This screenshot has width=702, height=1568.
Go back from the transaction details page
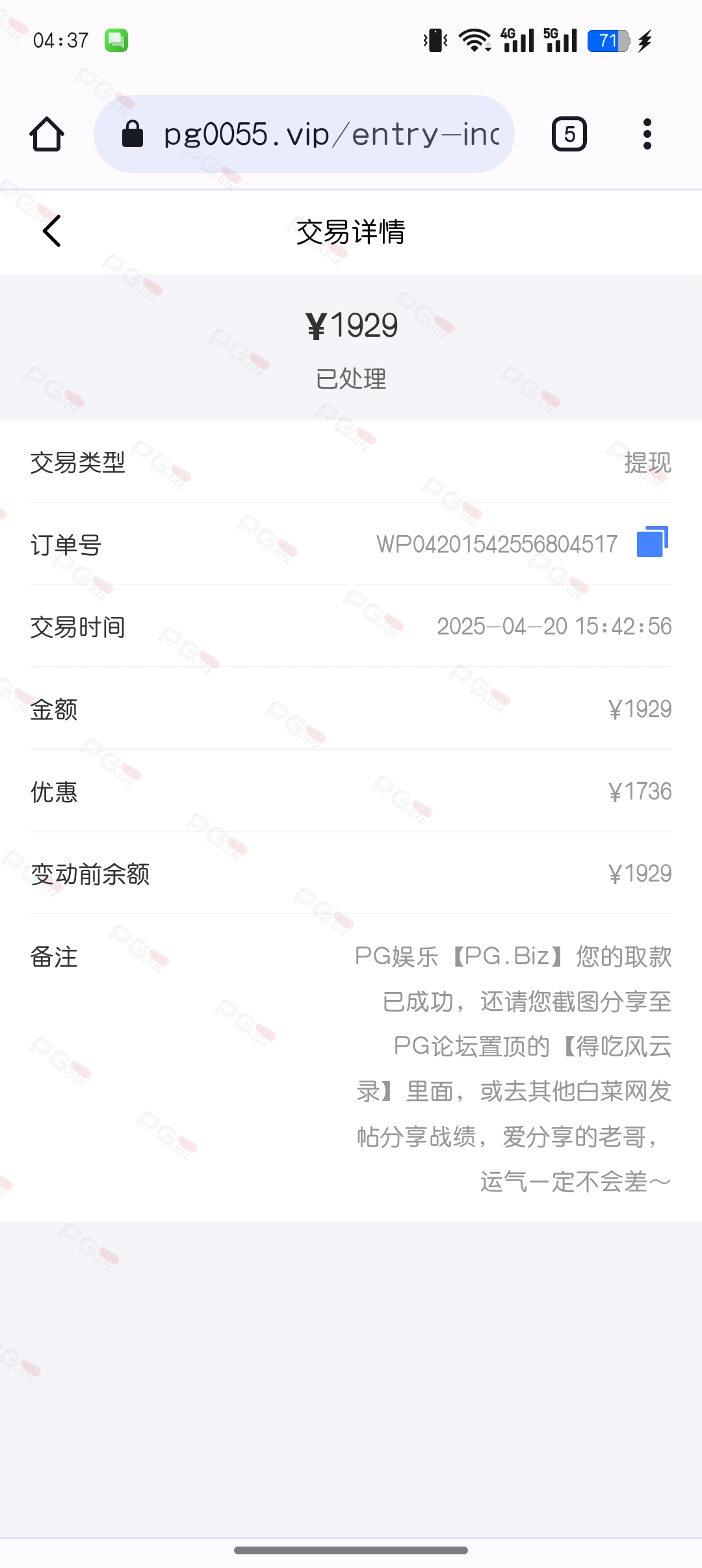coord(52,231)
